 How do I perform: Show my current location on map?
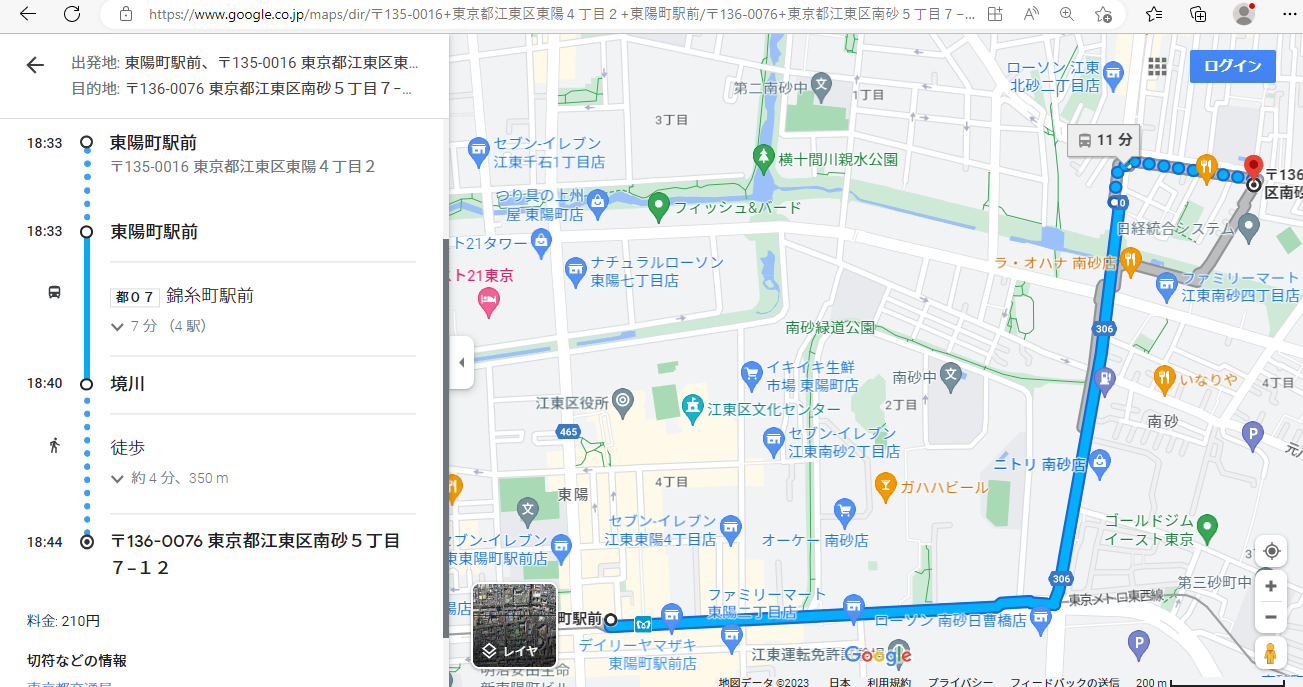(1271, 552)
